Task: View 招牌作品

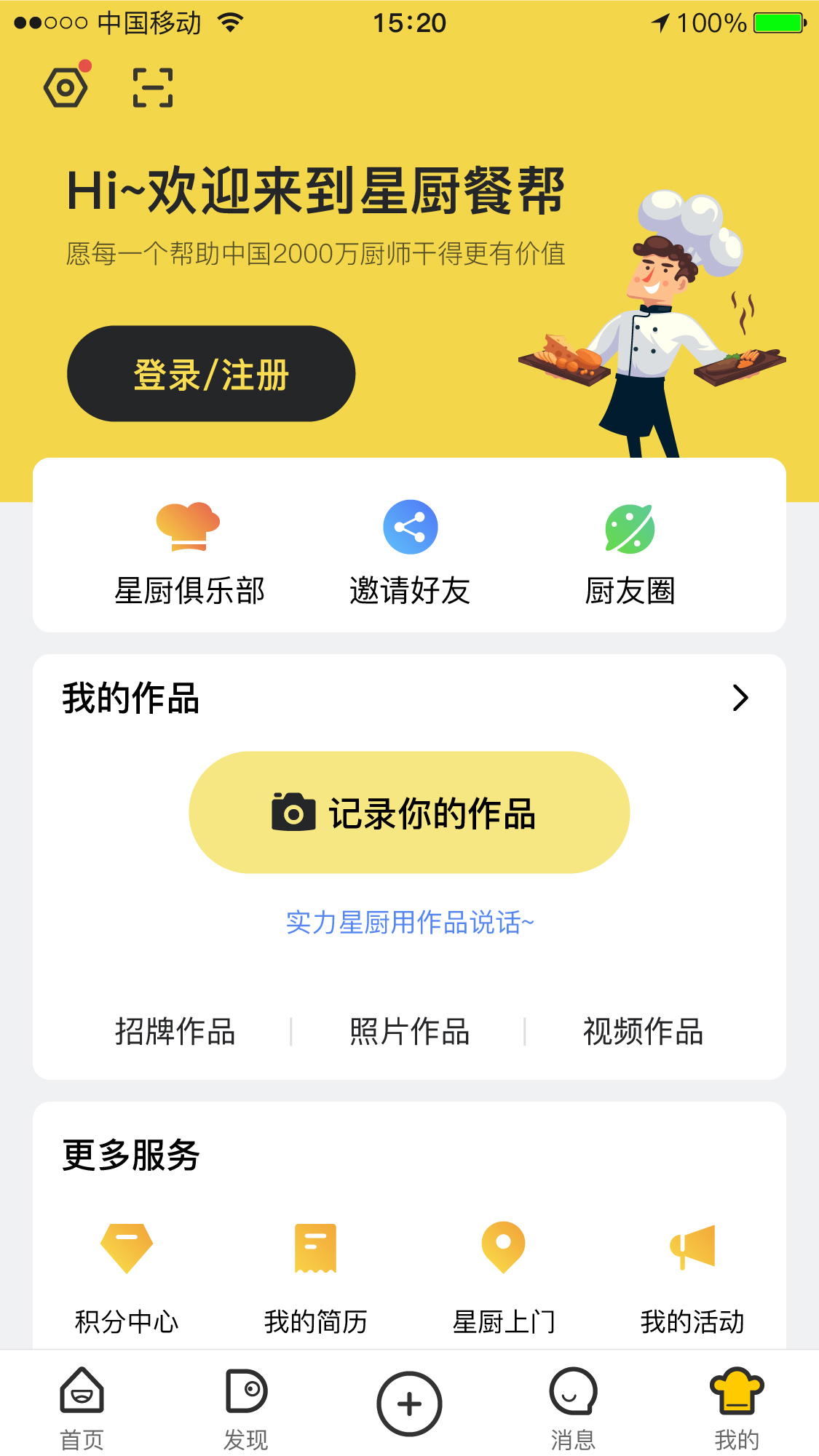Action: (x=175, y=1032)
